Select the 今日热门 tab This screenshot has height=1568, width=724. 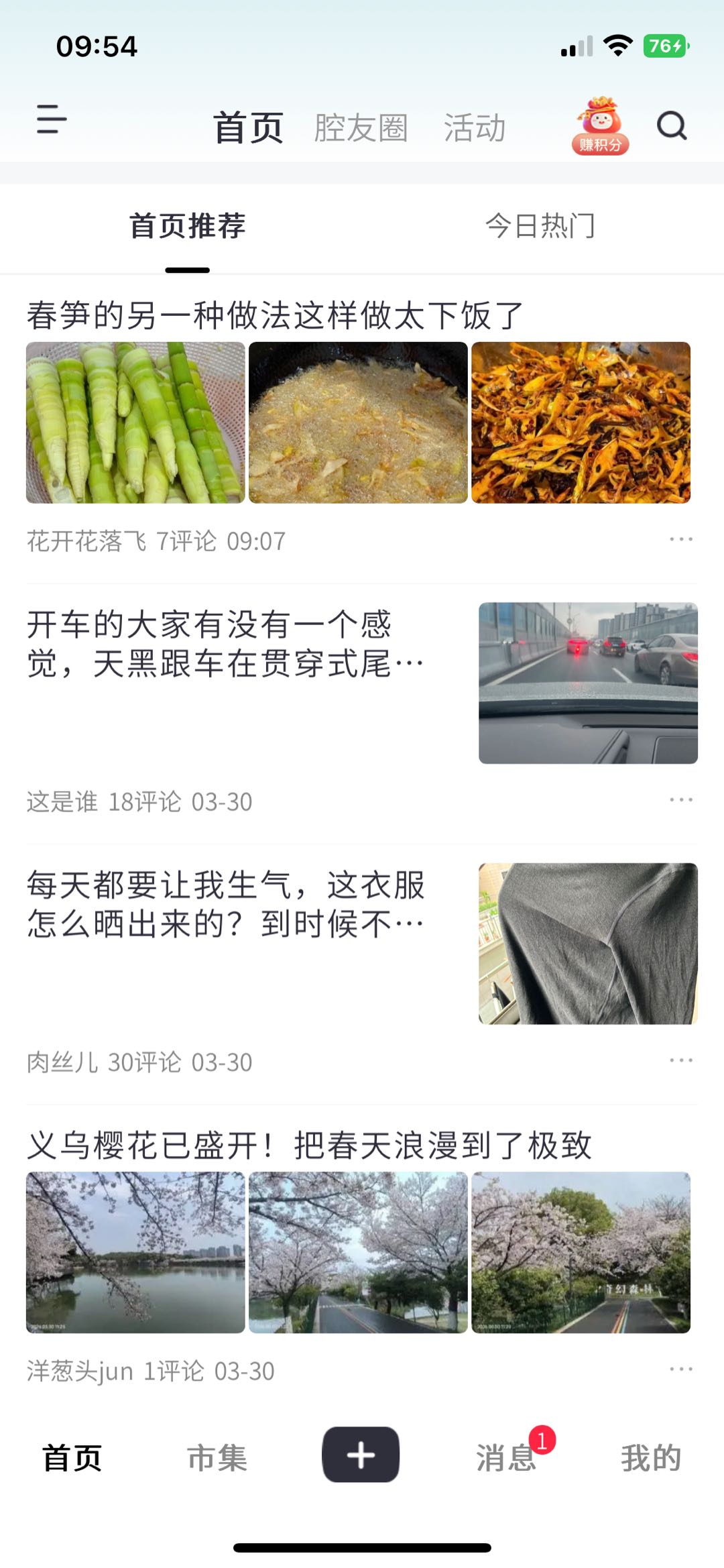point(540,226)
